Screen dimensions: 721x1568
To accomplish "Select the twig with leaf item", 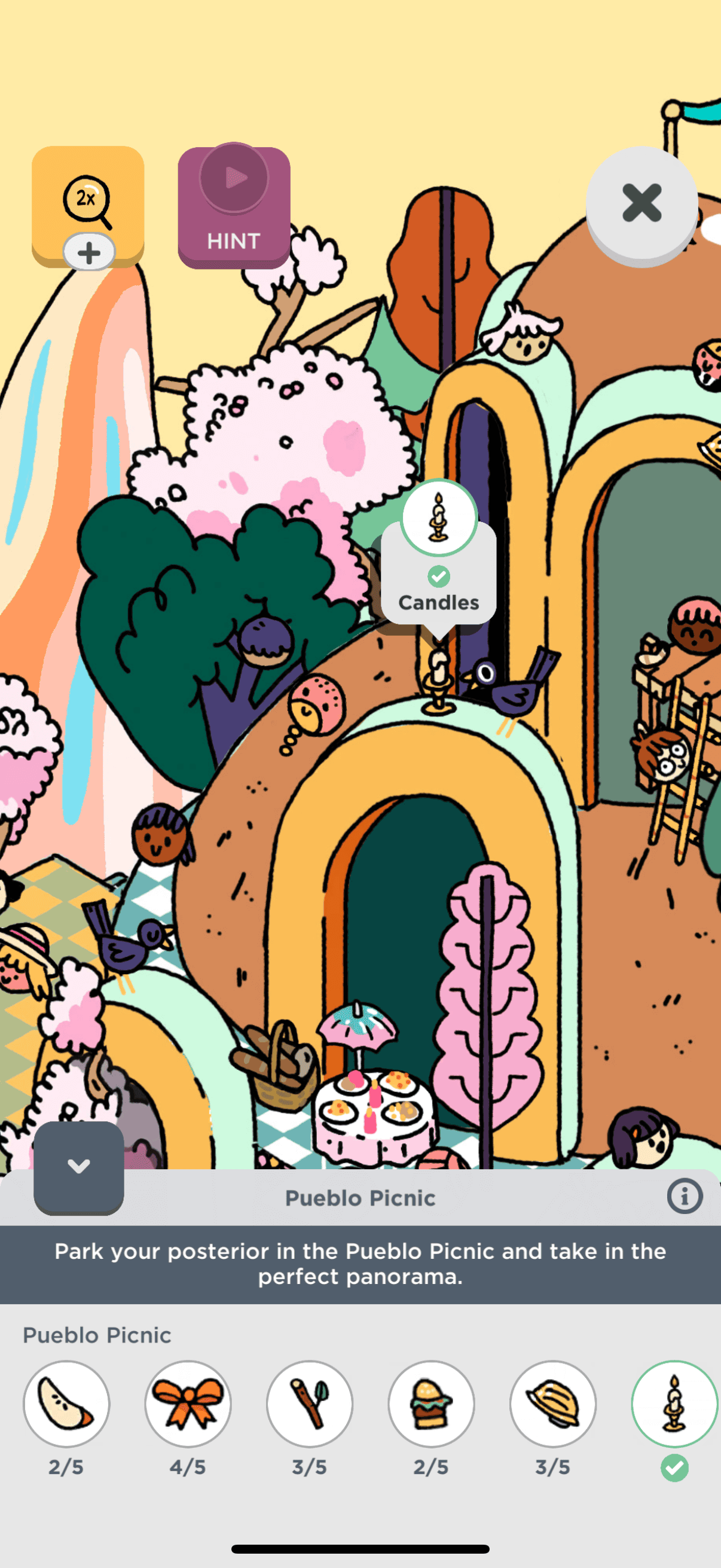I will [x=310, y=1404].
